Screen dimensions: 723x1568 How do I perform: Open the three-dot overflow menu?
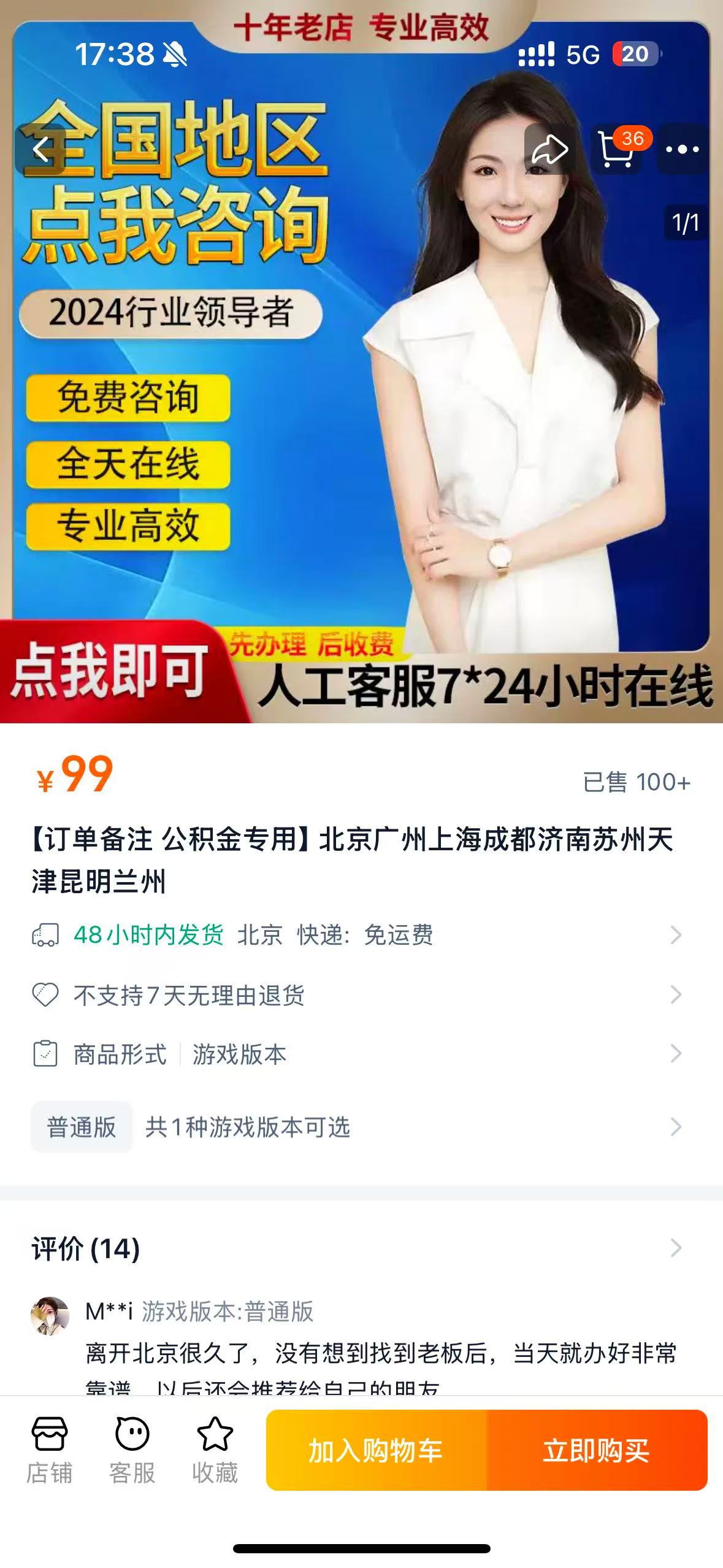click(682, 149)
